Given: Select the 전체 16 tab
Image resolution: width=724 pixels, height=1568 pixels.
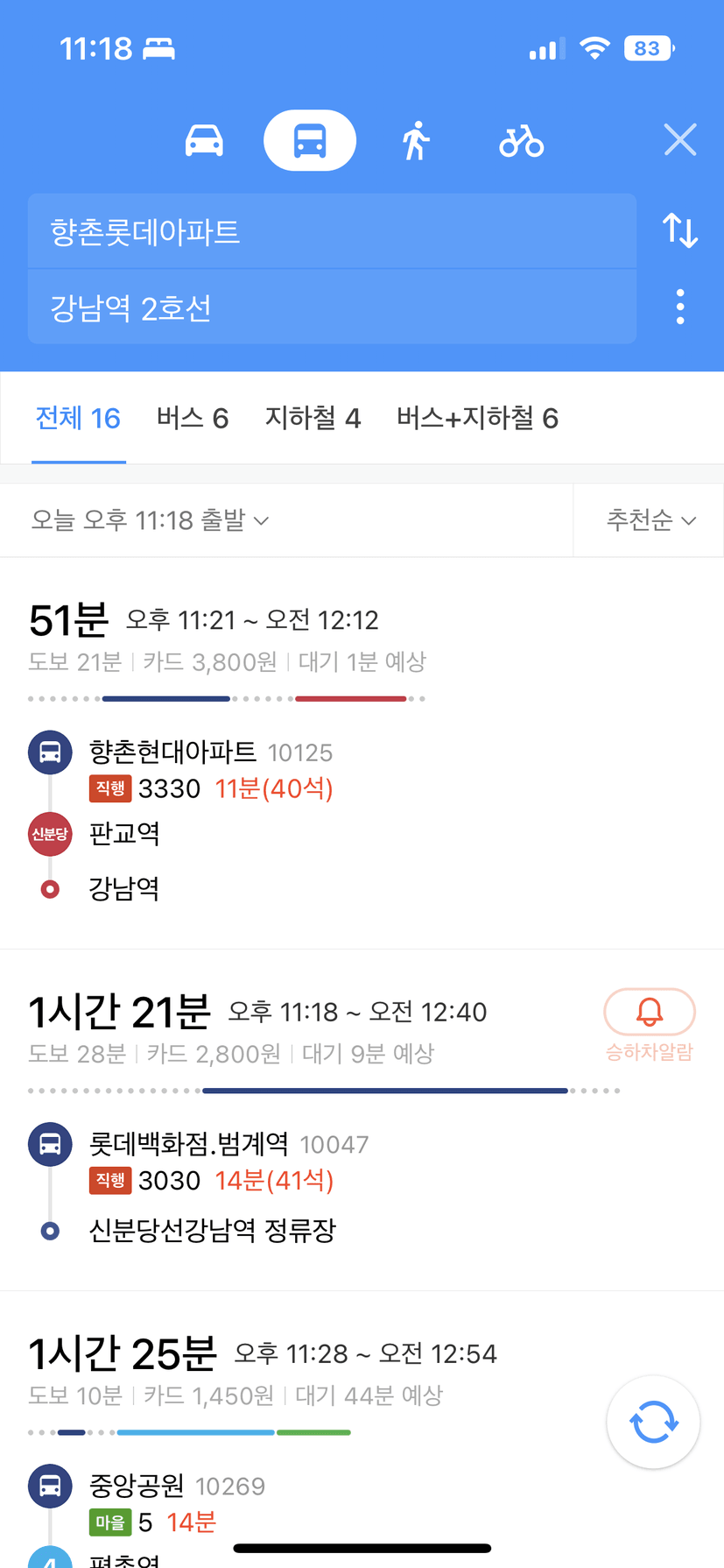Looking at the screenshot, I should tap(78, 419).
